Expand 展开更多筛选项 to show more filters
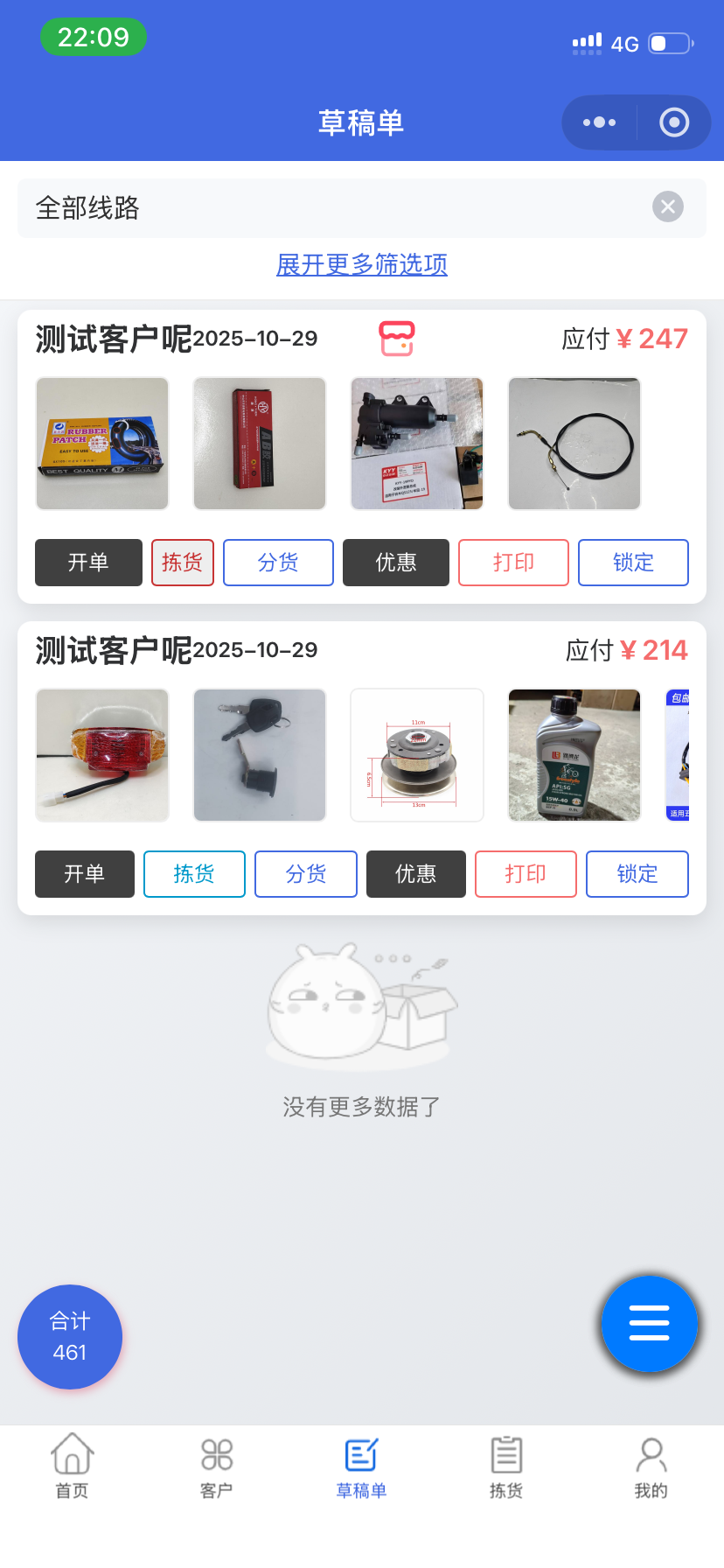This screenshot has height=1568, width=724. (x=361, y=264)
